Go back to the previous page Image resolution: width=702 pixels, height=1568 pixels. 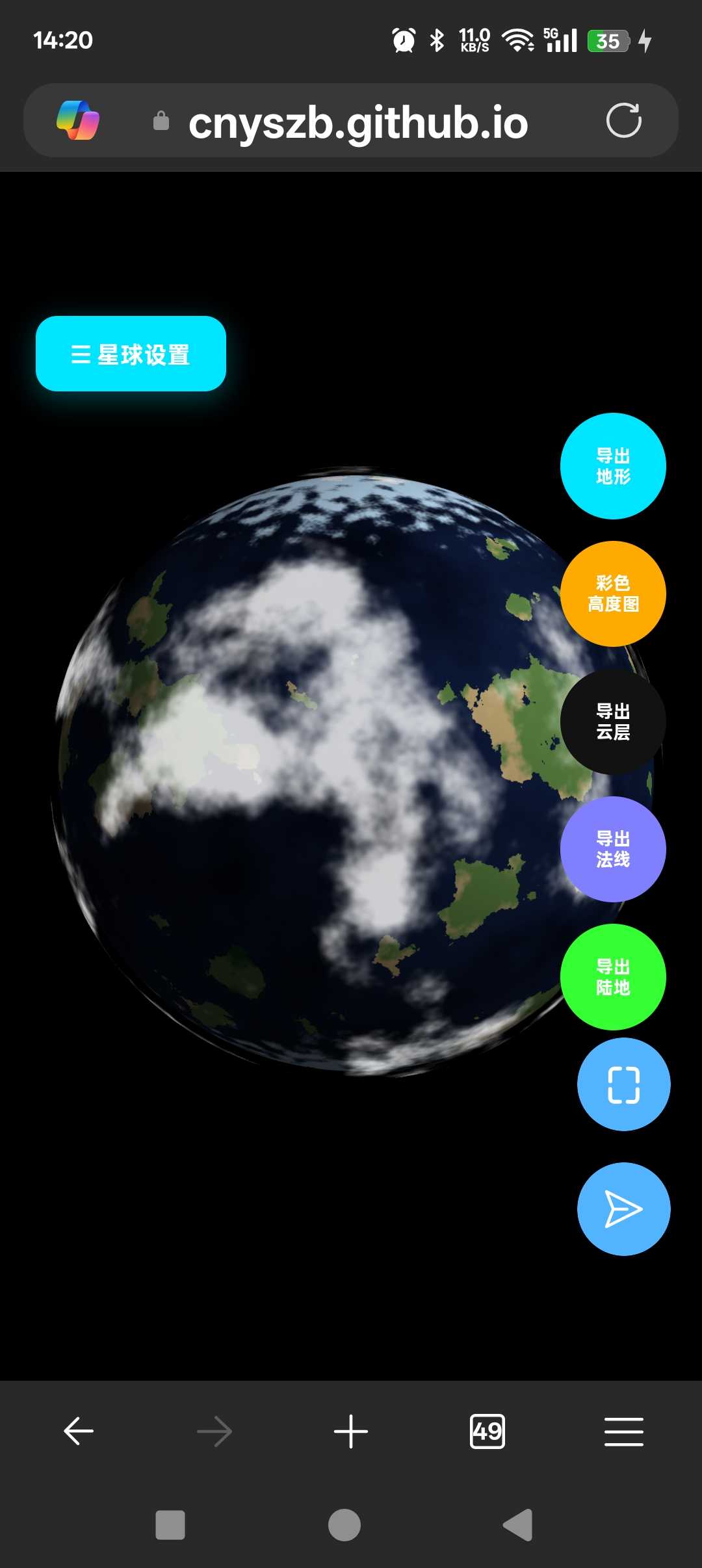(79, 1431)
